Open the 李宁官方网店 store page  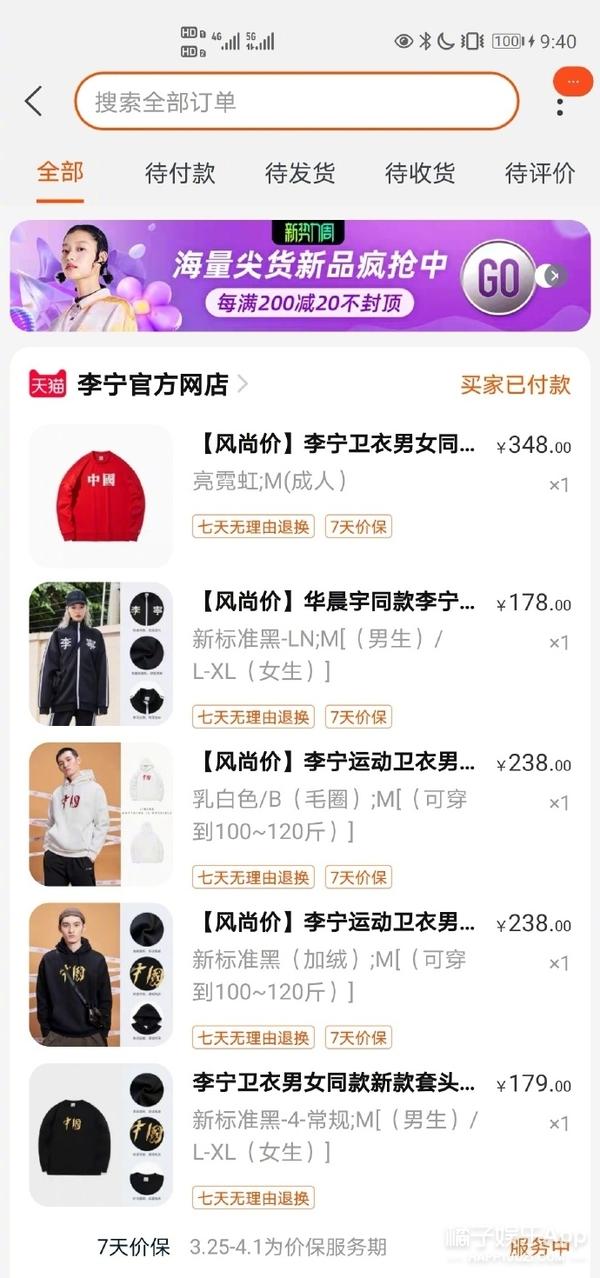152,384
